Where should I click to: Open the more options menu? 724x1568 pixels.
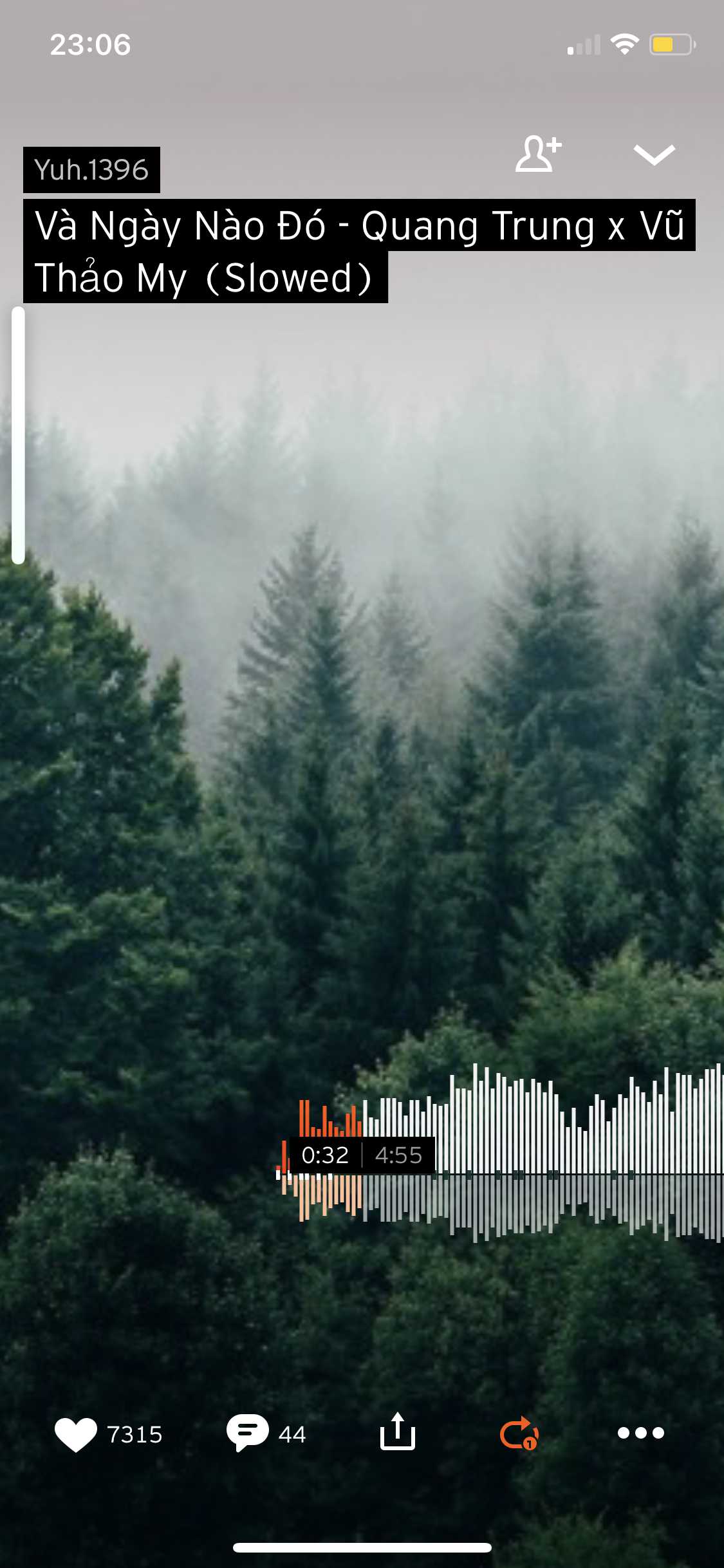pos(640,1433)
